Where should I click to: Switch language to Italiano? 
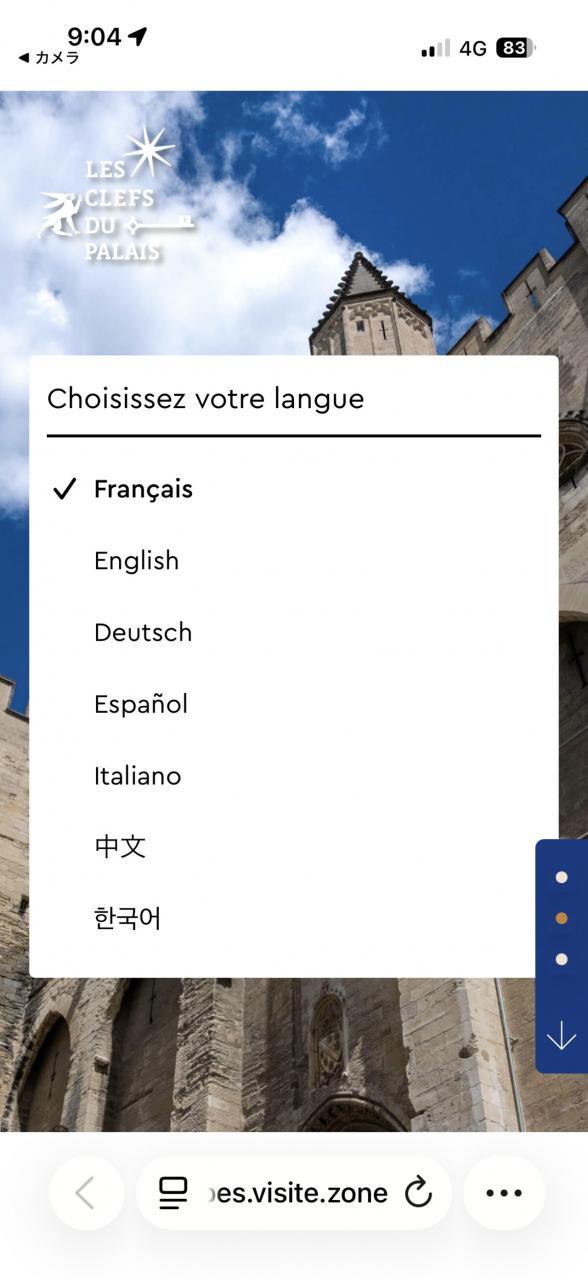[138, 776]
